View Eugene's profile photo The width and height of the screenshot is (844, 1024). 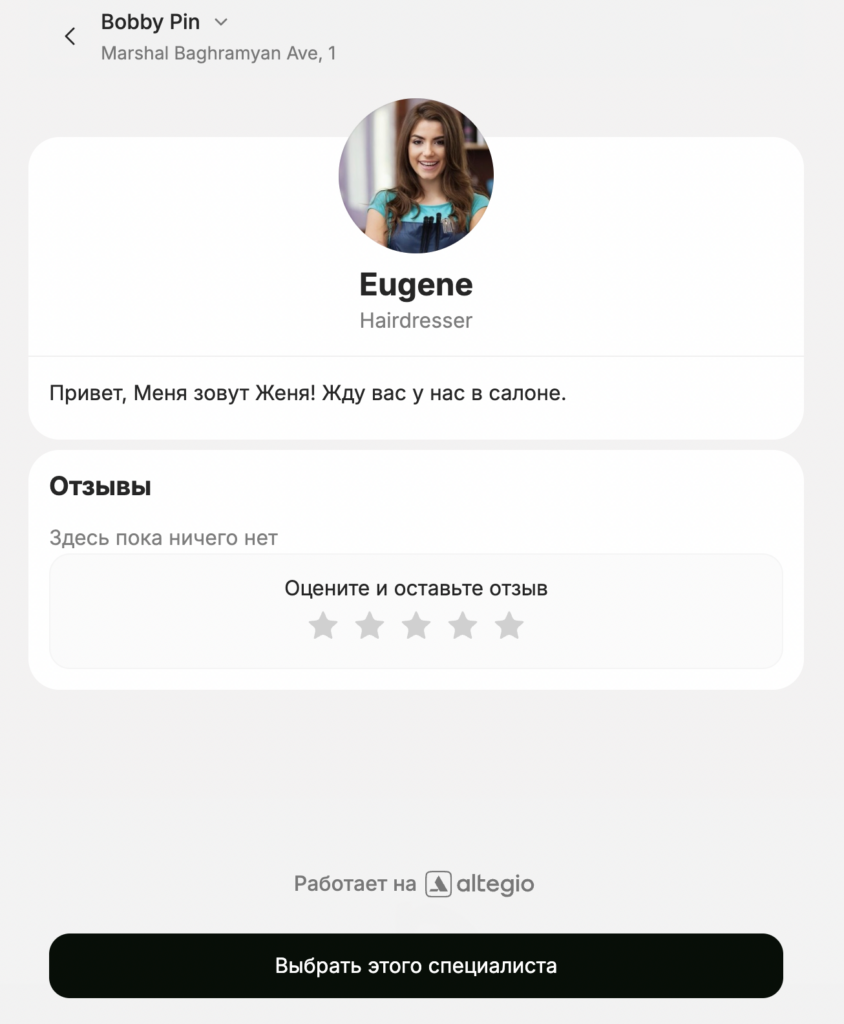pos(416,175)
